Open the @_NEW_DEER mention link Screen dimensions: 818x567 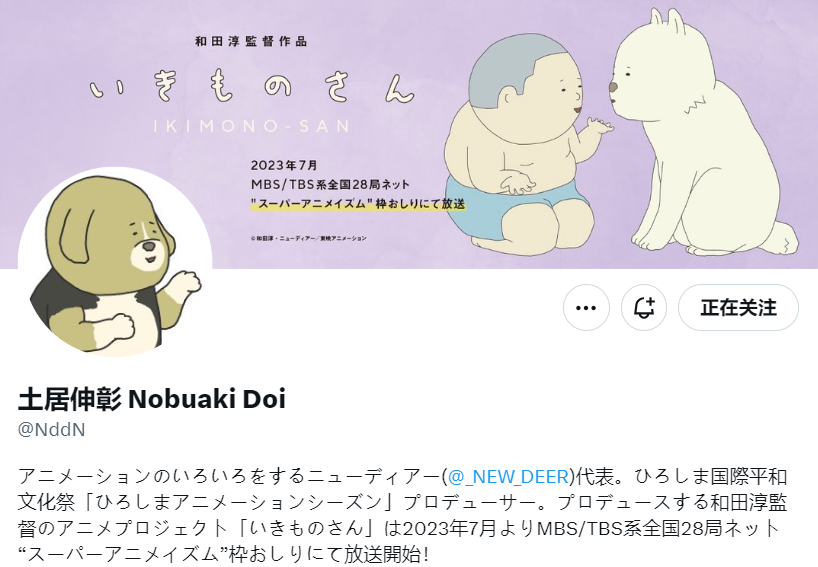pyautogui.click(x=508, y=475)
